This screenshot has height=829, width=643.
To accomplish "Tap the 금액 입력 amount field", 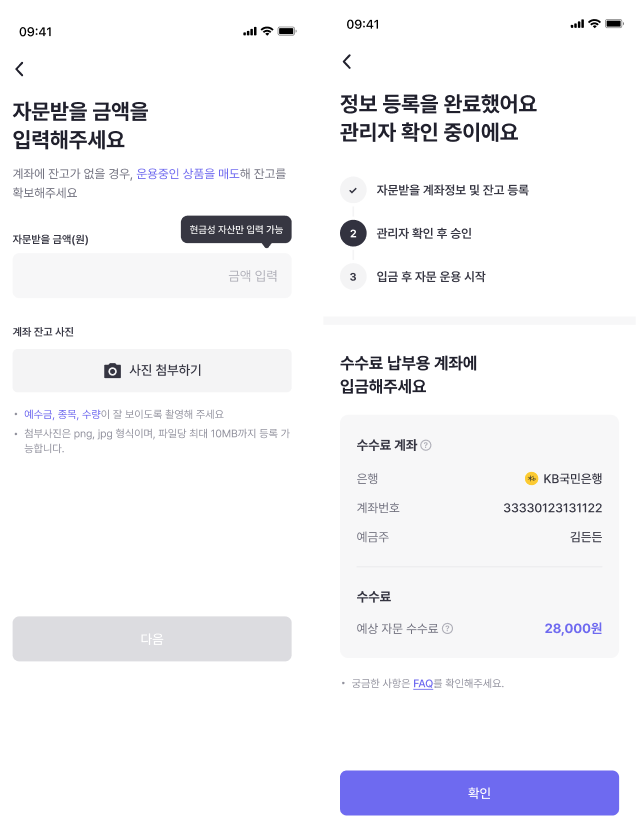I will [152, 275].
